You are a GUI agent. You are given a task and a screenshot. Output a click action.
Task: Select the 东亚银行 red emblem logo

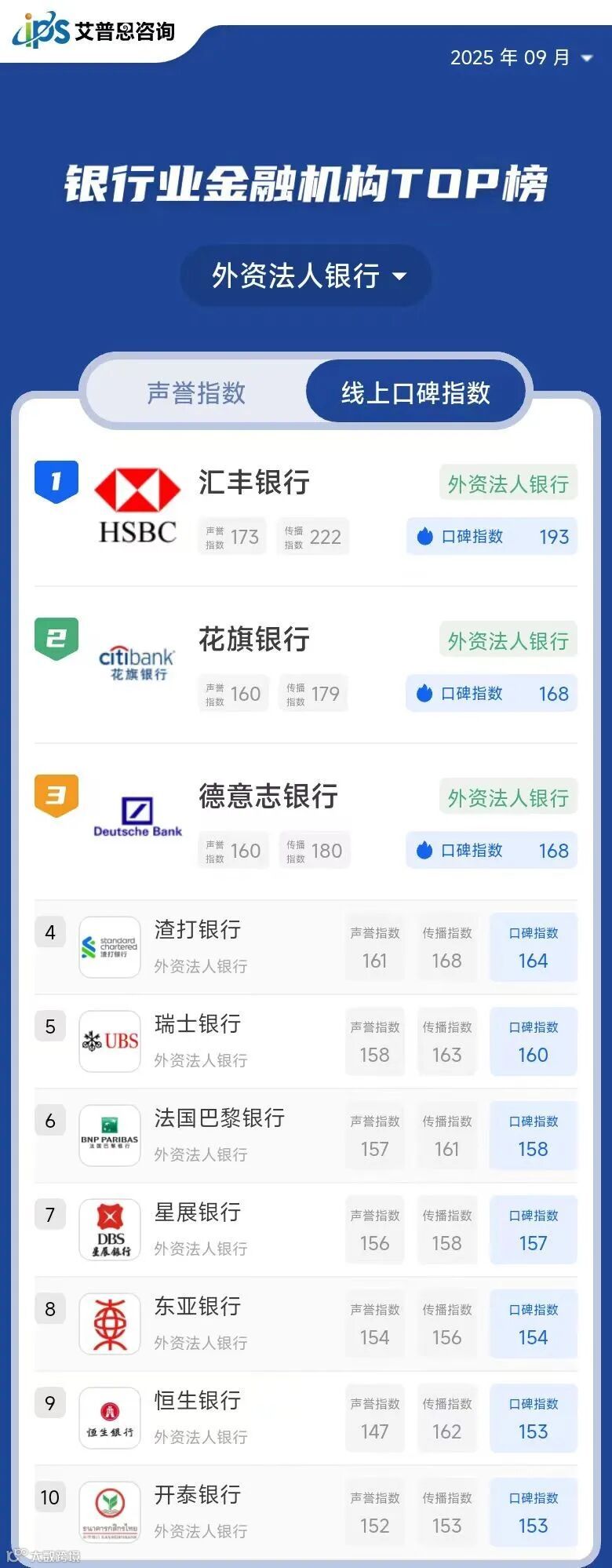tap(110, 1324)
